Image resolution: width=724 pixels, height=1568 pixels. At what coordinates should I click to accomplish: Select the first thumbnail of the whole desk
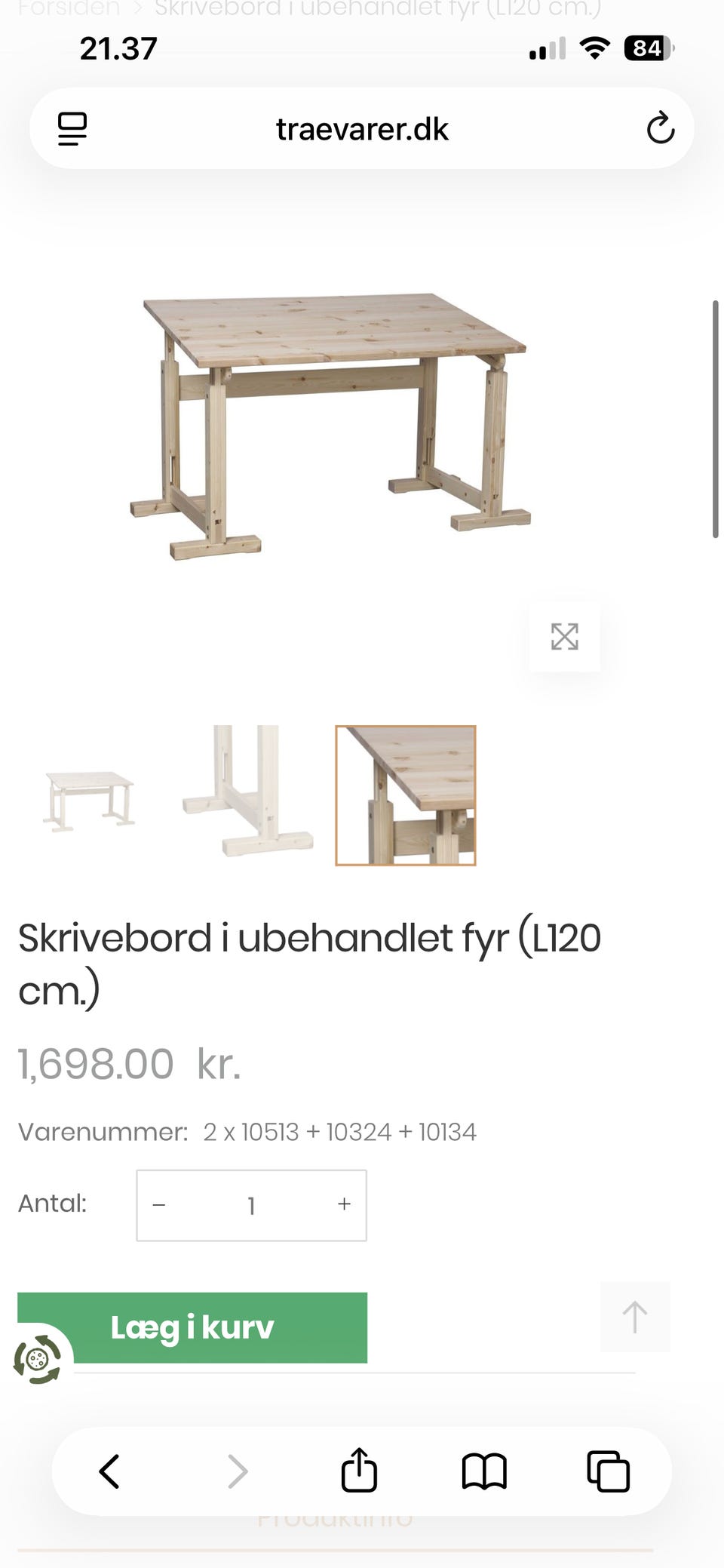click(89, 795)
